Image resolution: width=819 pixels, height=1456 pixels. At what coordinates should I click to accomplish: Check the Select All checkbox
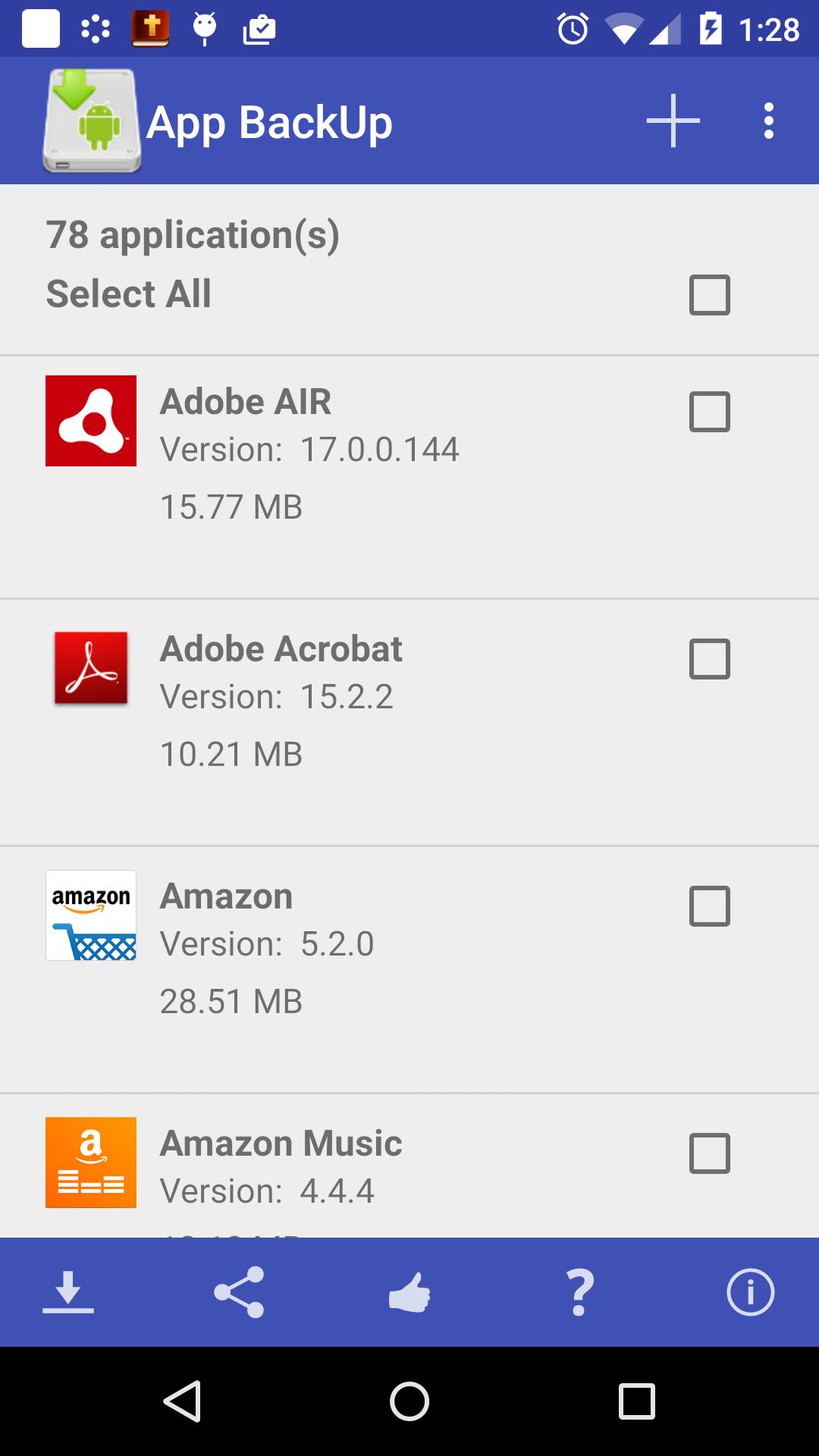pyautogui.click(x=709, y=294)
